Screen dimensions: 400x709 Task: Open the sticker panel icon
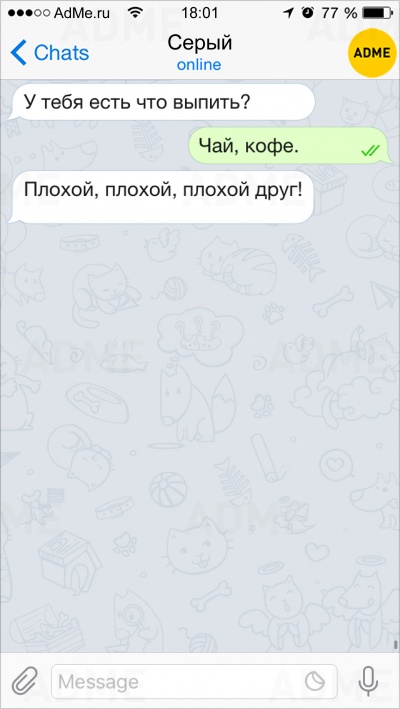[314, 681]
